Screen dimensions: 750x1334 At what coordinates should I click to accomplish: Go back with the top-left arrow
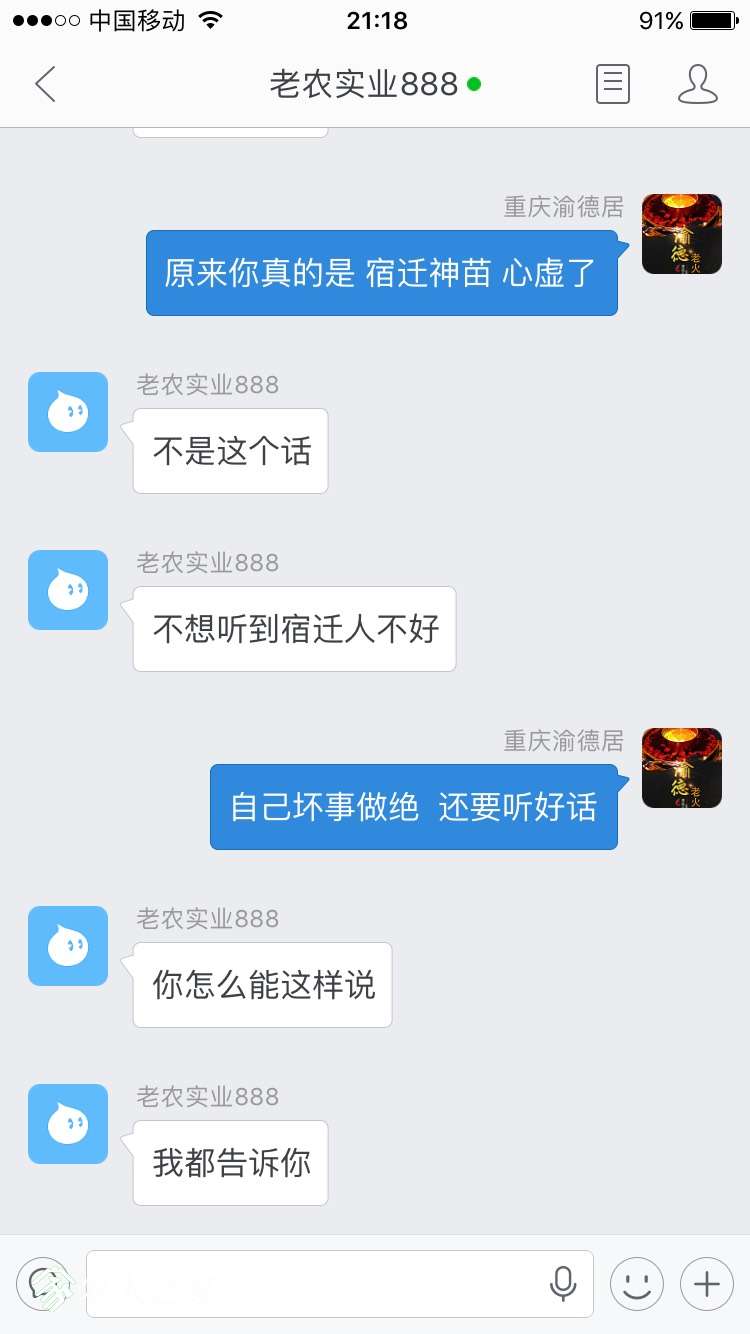tap(45, 85)
